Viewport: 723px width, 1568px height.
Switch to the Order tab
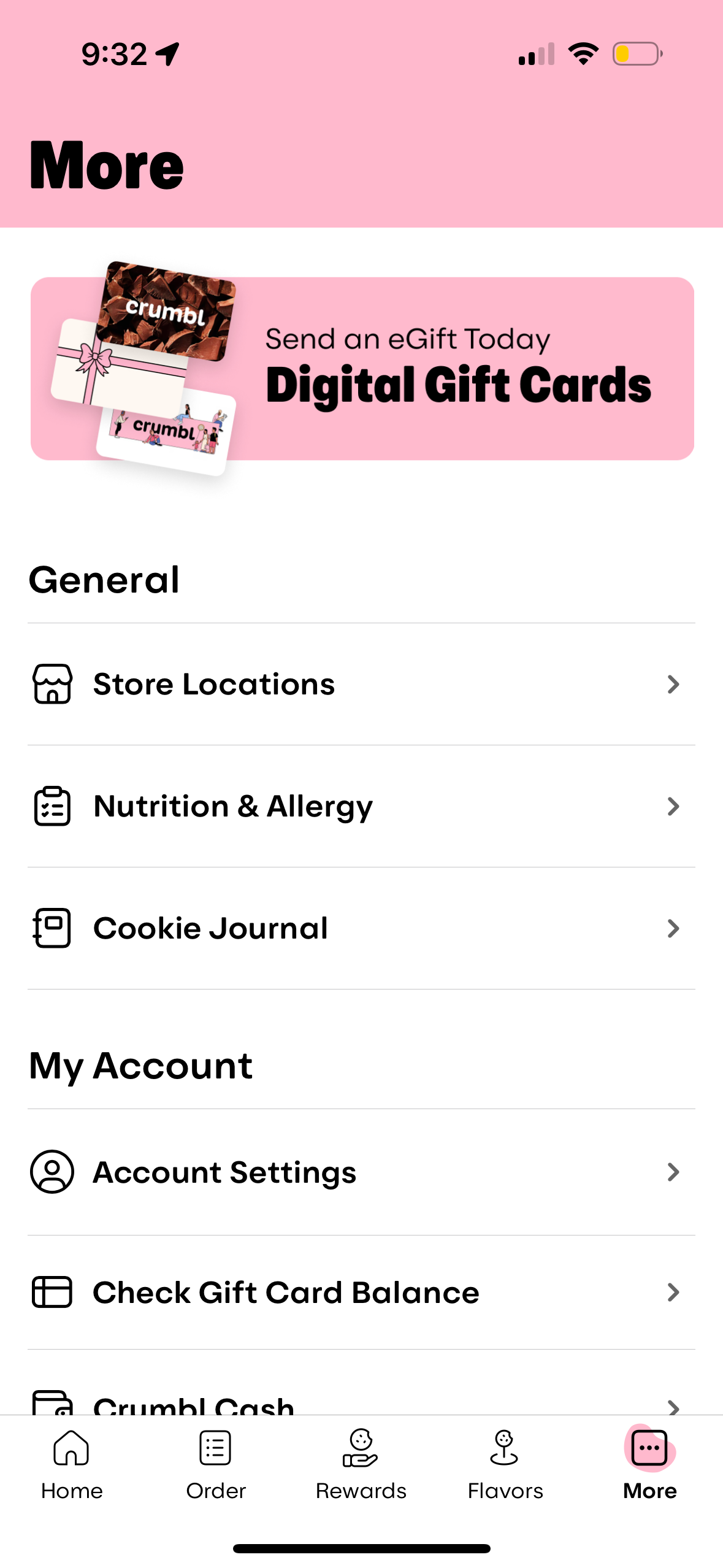click(215, 1466)
